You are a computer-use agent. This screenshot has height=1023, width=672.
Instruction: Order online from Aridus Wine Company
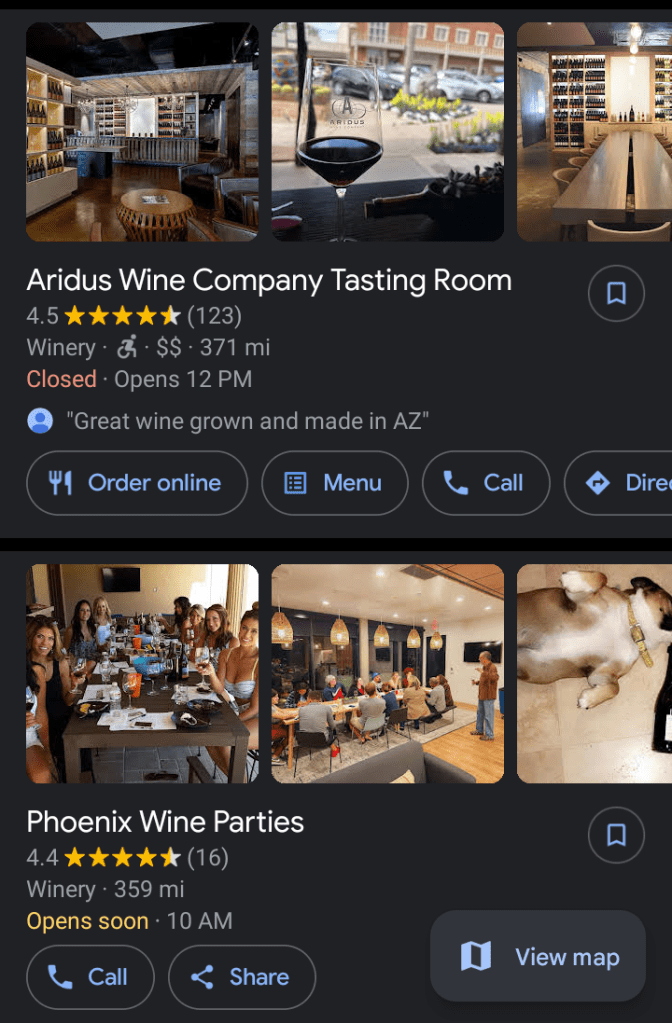pos(136,483)
